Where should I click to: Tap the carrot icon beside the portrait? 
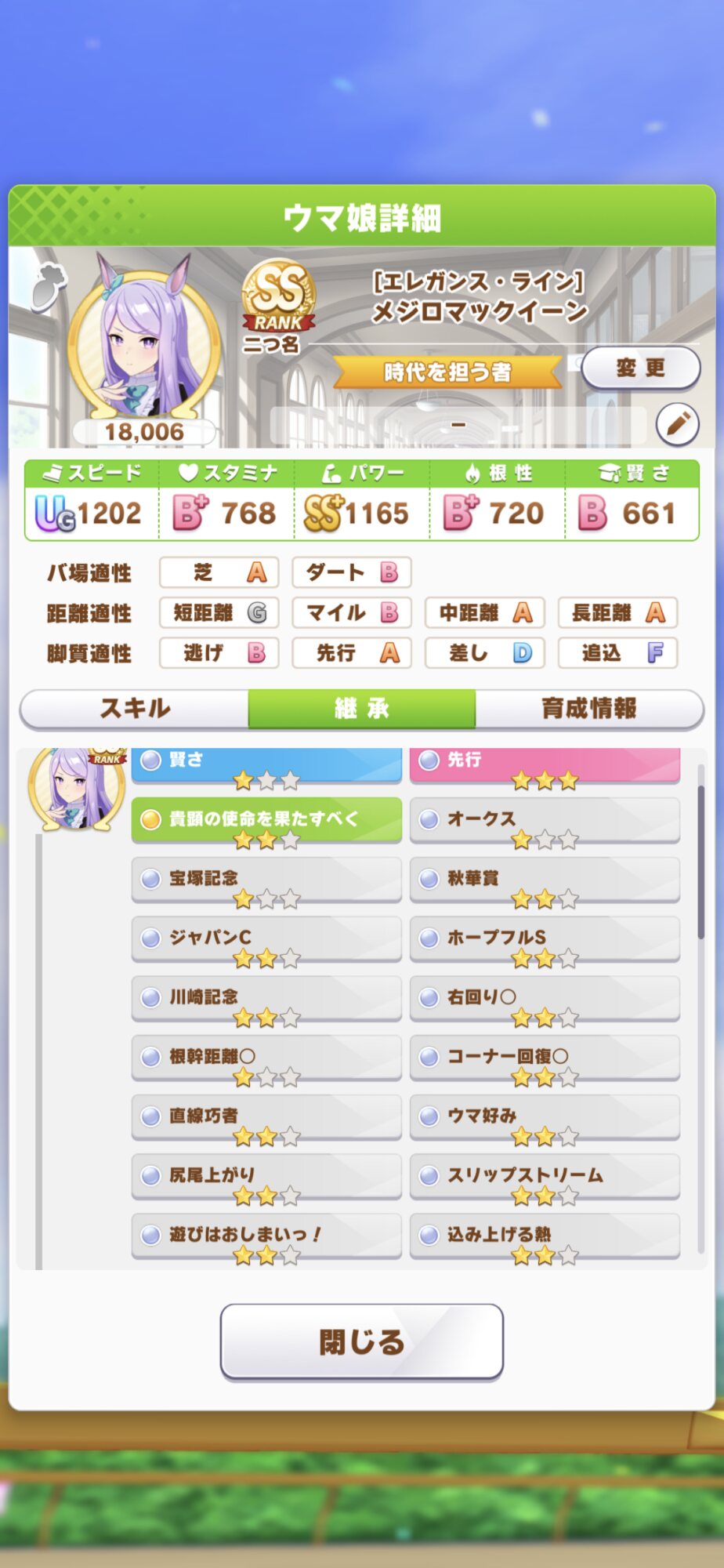(48, 286)
